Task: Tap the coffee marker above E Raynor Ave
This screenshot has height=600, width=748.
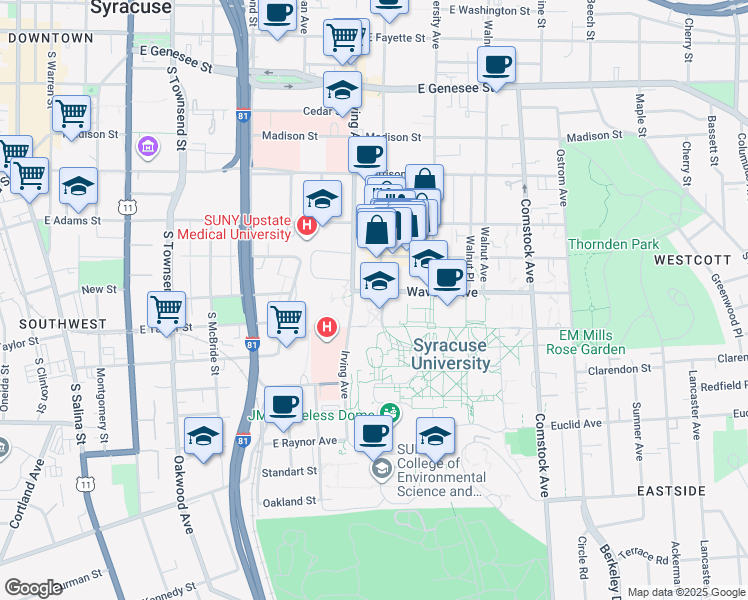Action: coord(283,405)
